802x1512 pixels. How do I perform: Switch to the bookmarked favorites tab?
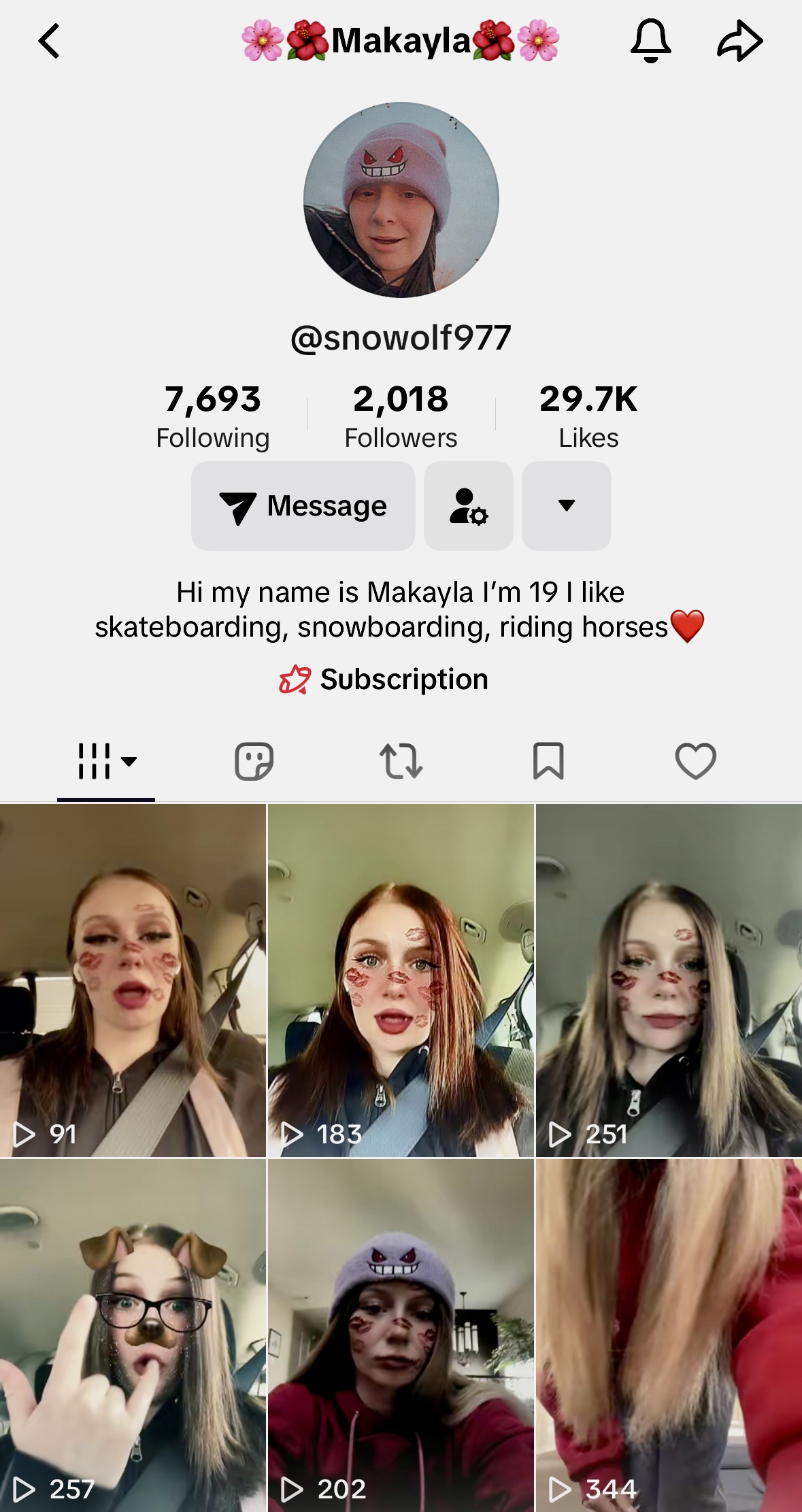pos(548,760)
